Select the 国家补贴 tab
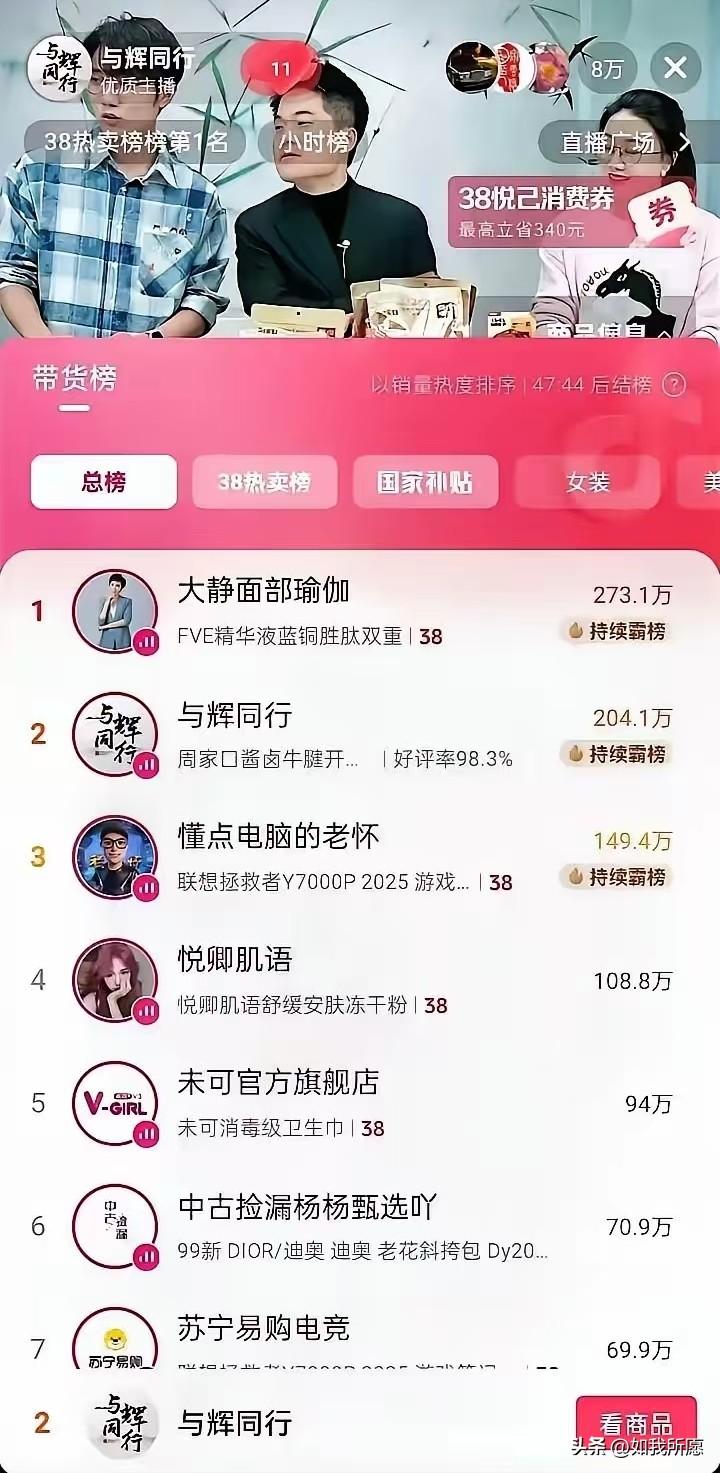 (x=426, y=481)
